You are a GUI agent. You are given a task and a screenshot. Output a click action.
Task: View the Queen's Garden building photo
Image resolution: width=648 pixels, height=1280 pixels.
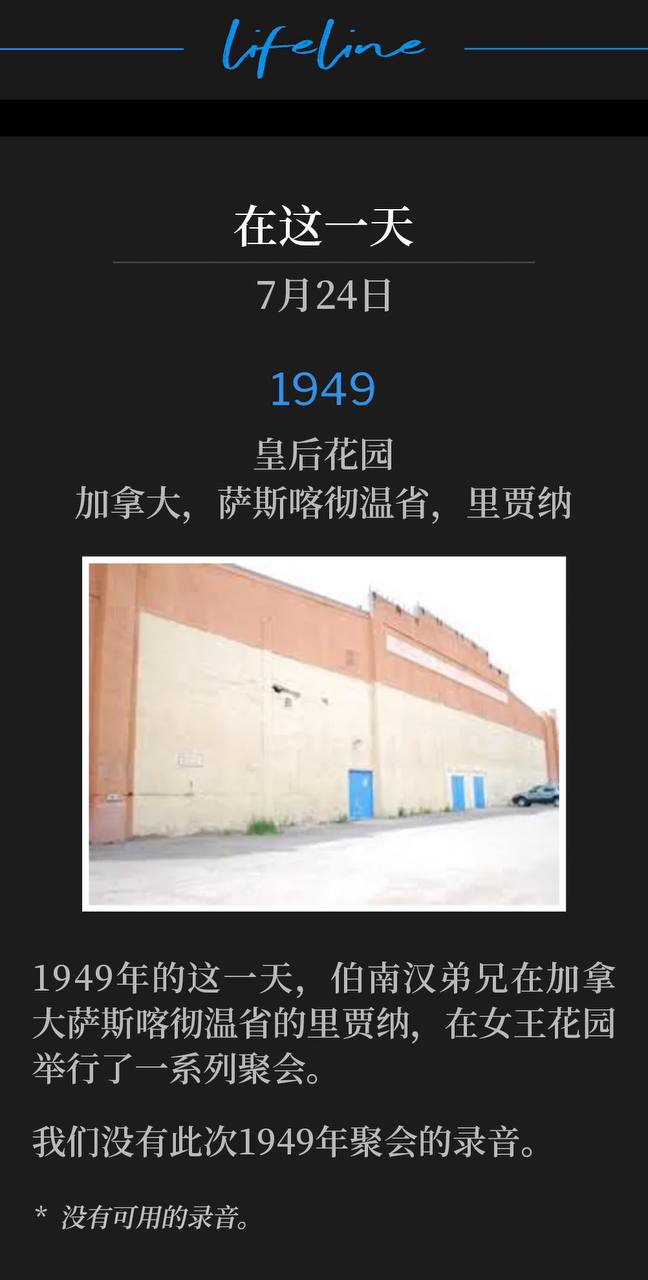(324, 734)
